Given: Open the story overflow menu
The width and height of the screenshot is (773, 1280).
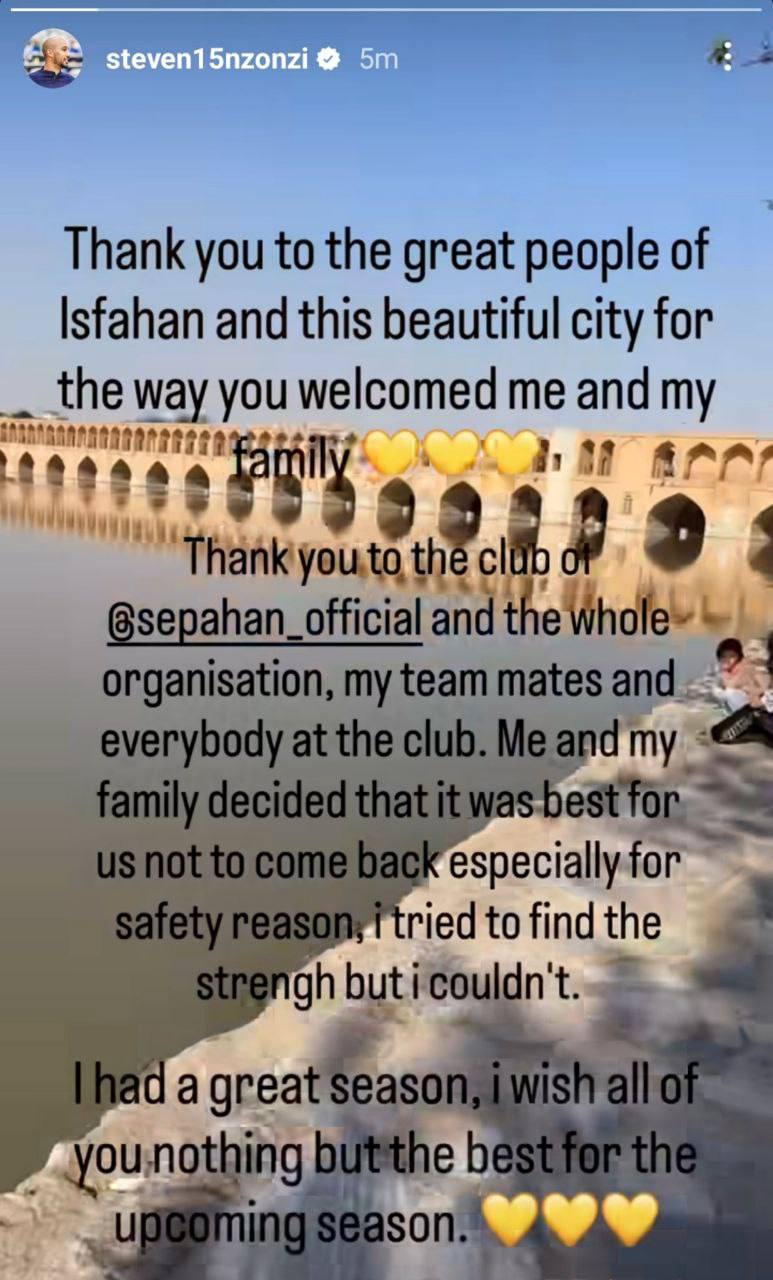Looking at the screenshot, I should click(x=727, y=55).
